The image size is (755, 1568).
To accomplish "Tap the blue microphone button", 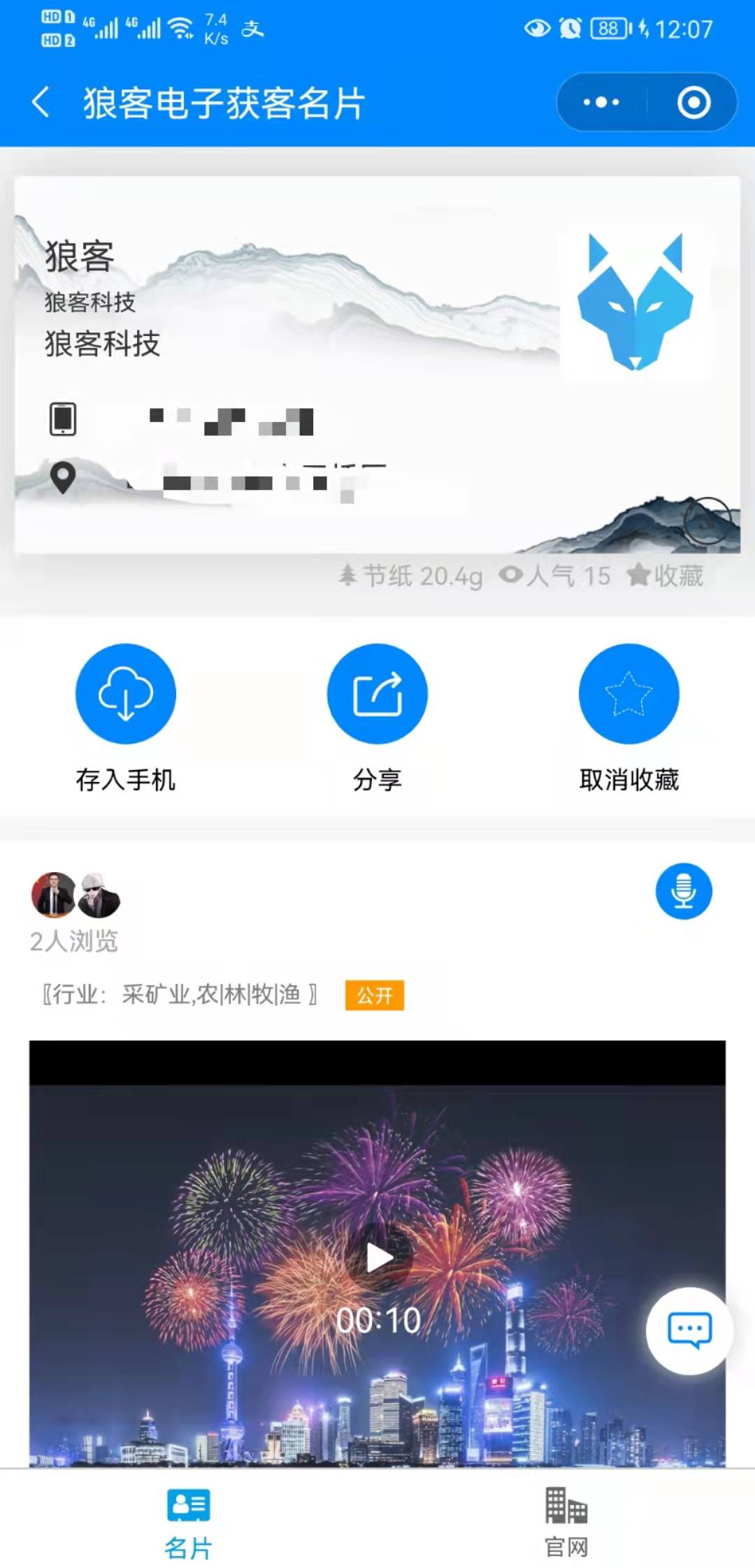I will (684, 892).
